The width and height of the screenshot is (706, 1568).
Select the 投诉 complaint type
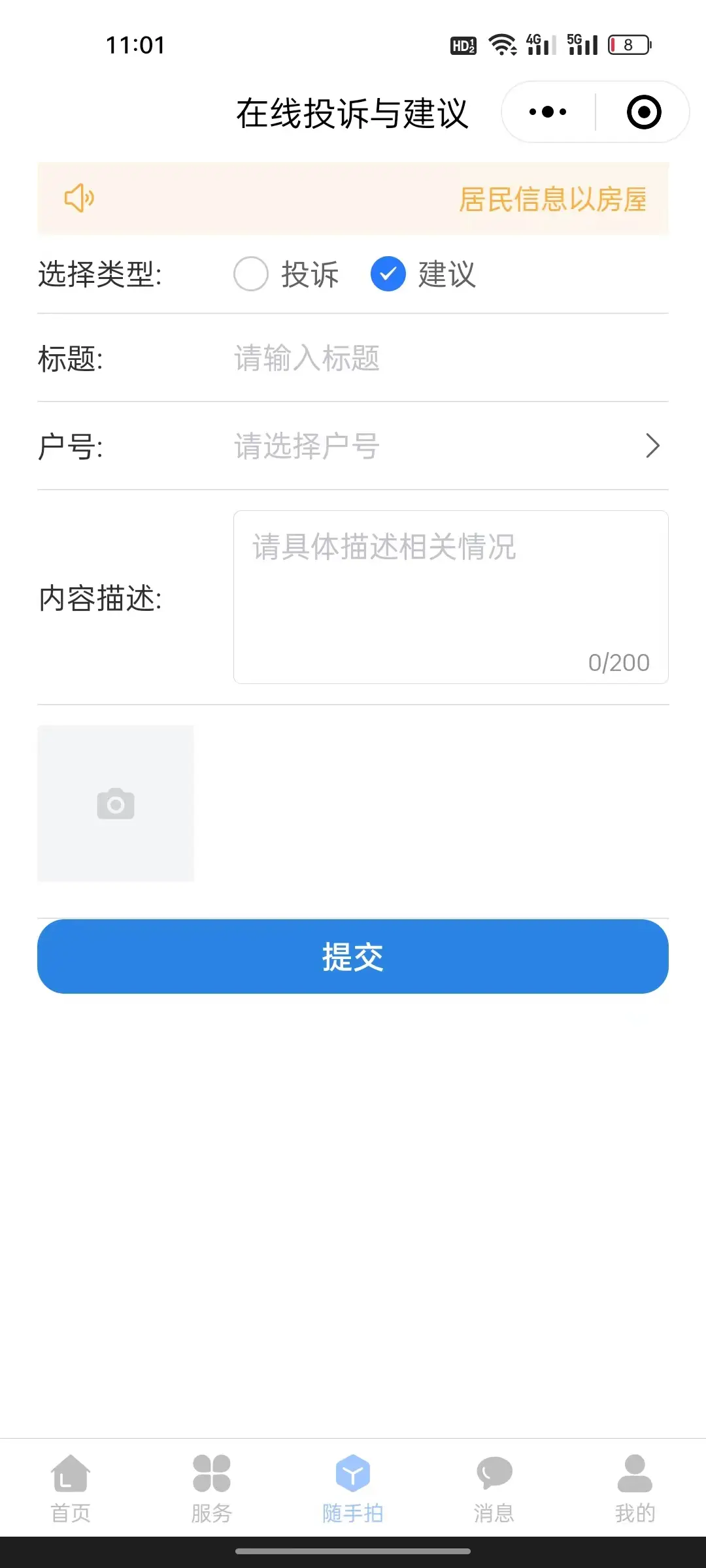pos(252,274)
